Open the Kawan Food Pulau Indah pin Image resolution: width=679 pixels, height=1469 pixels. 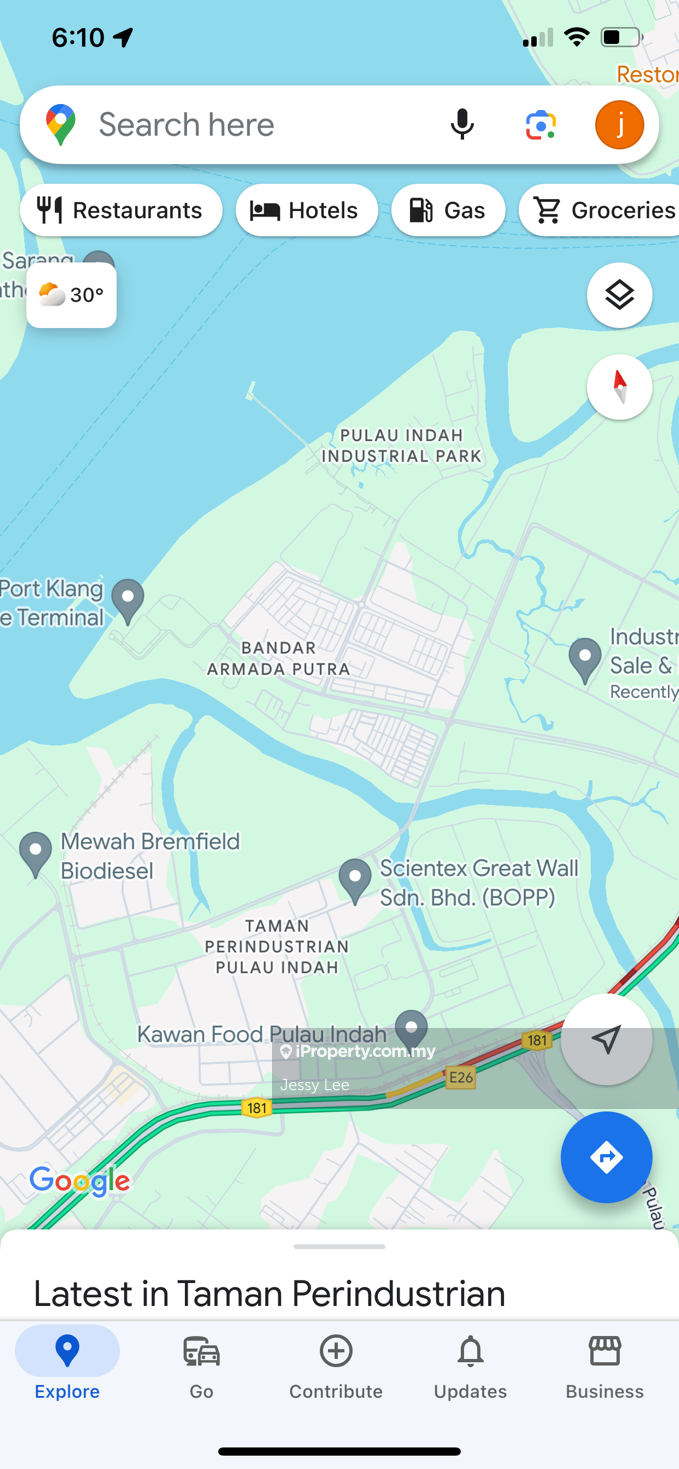click(x=411, y=1029)
